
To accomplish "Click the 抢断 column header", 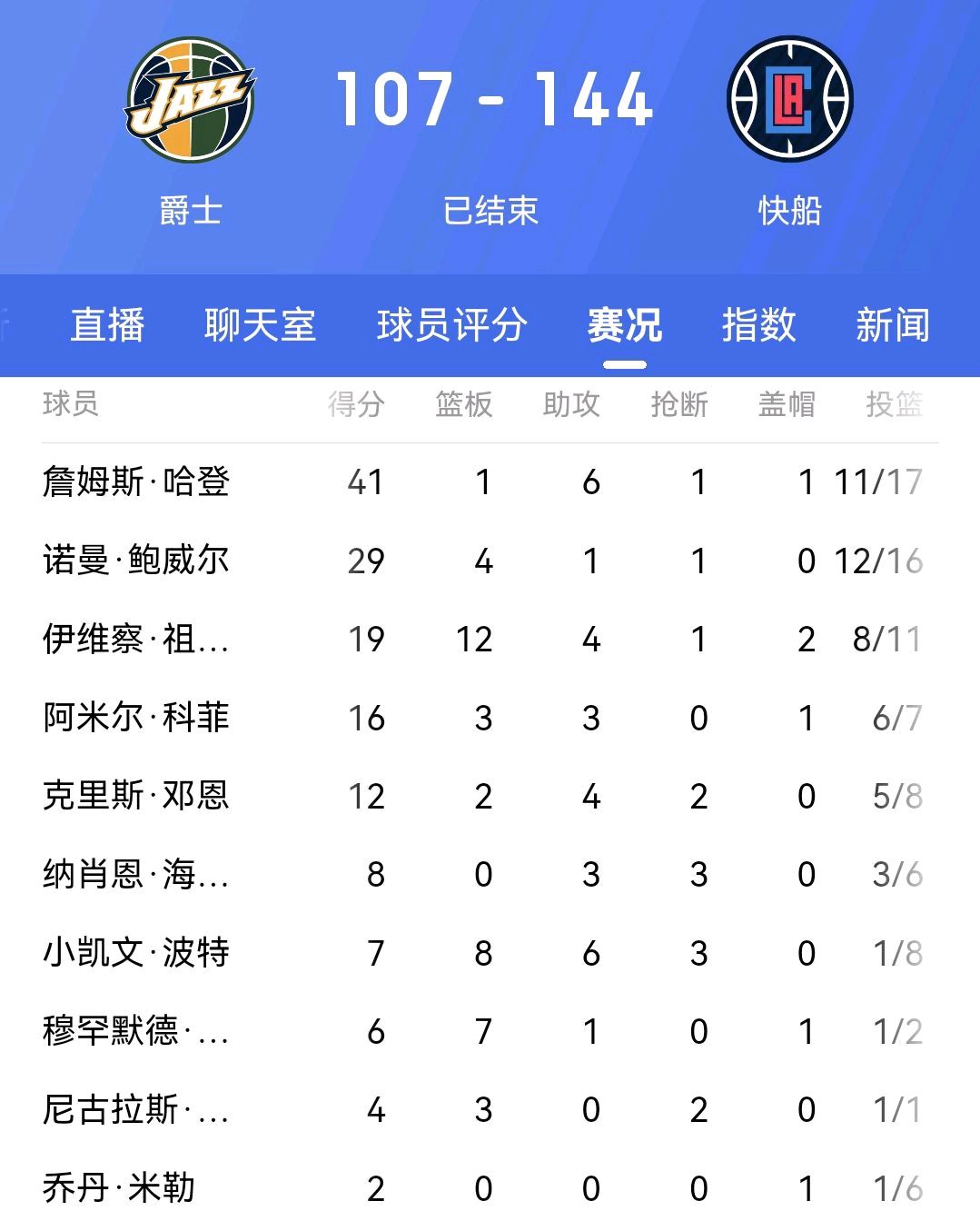I will pyautogui.click(x=679, y=405).
